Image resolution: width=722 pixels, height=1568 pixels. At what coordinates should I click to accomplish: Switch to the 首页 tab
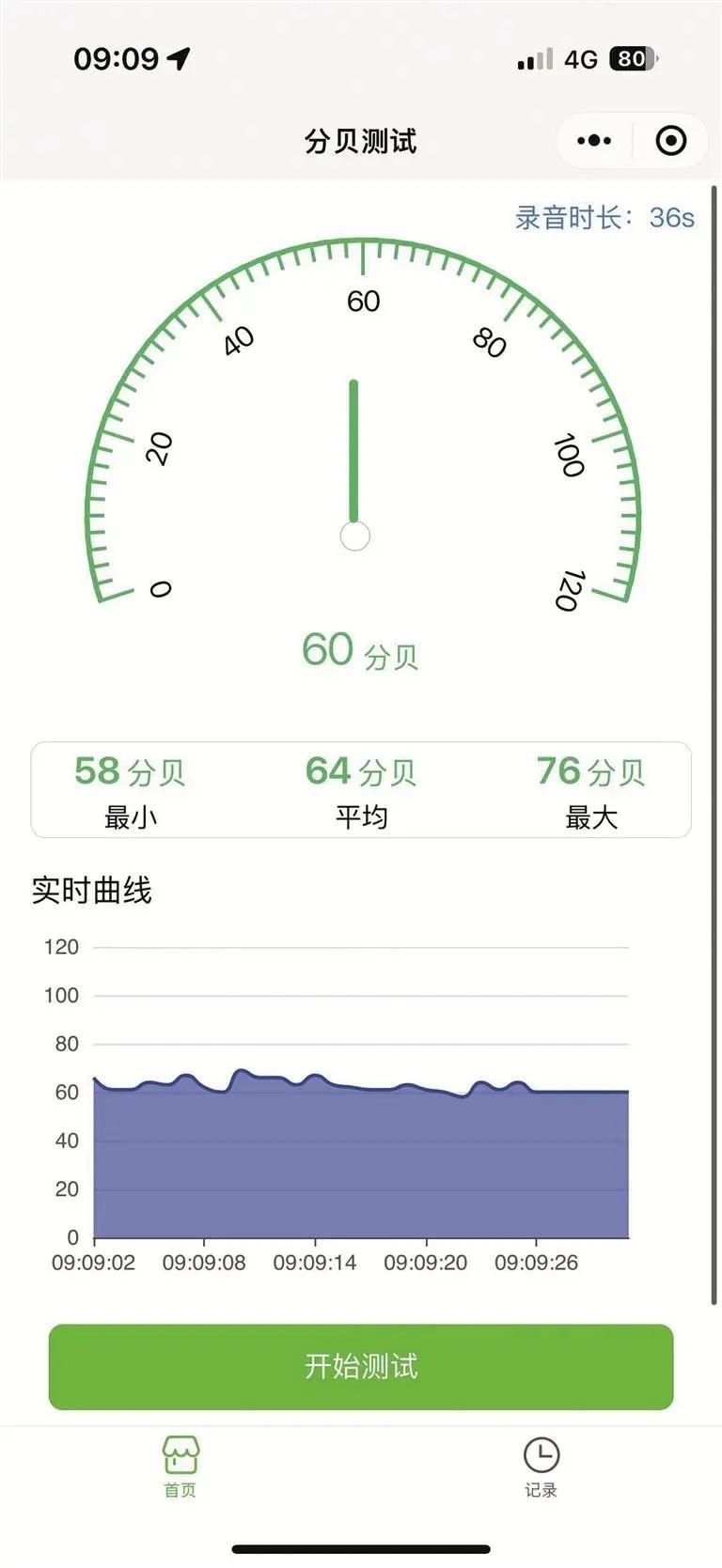point(180,1466)
